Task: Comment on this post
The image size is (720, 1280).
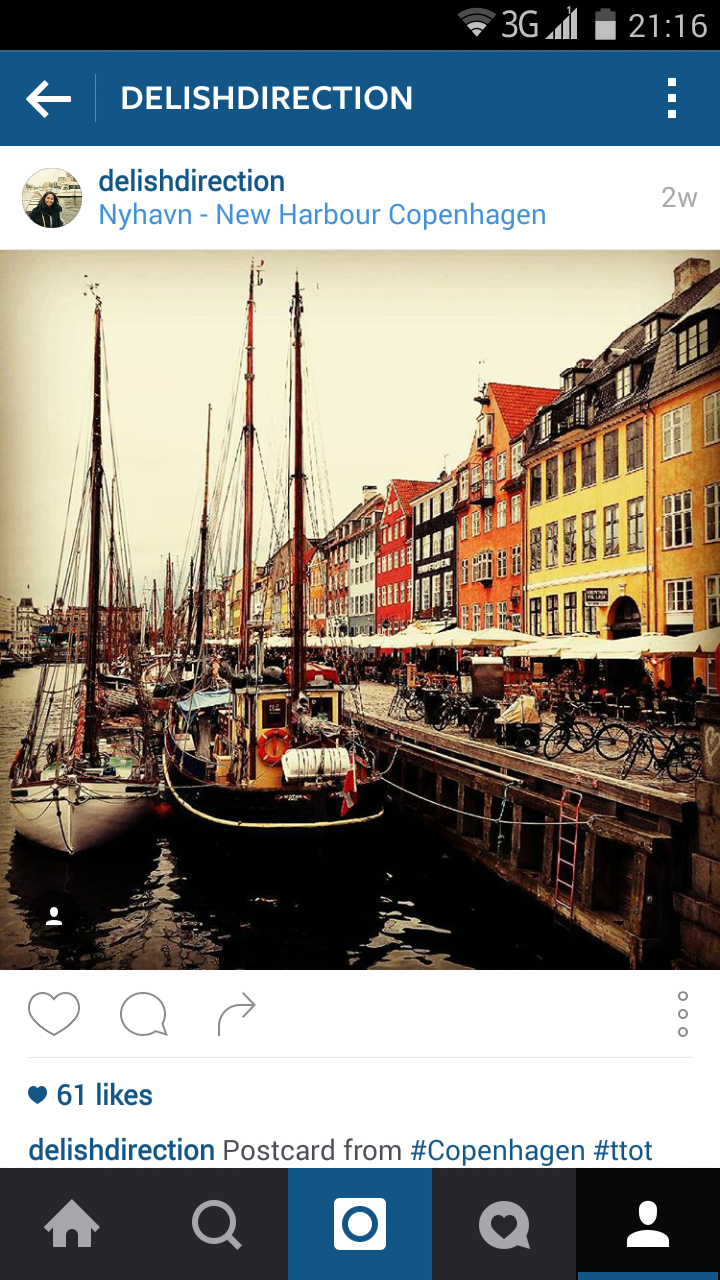Action: pos(143,1014)
